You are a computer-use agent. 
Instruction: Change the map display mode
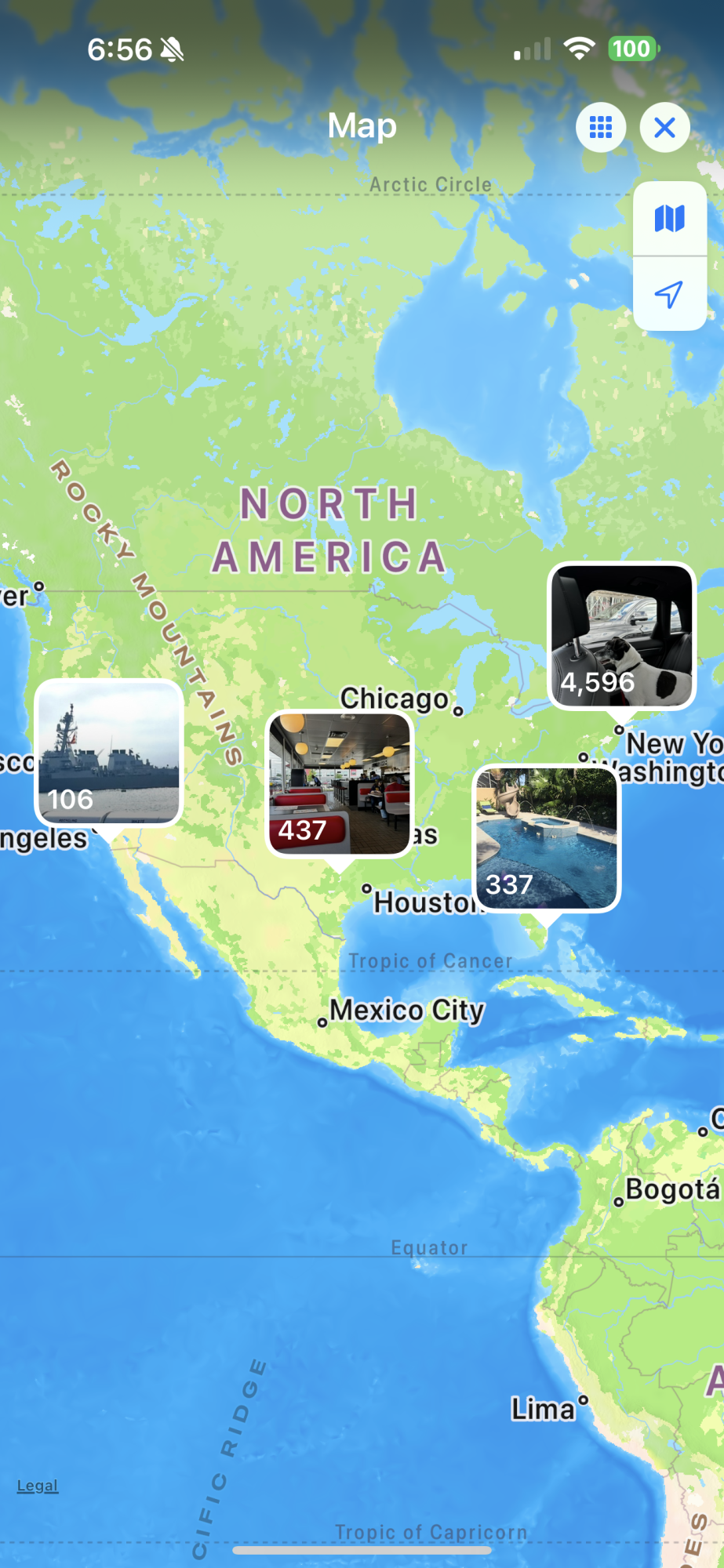coord(669,219)
